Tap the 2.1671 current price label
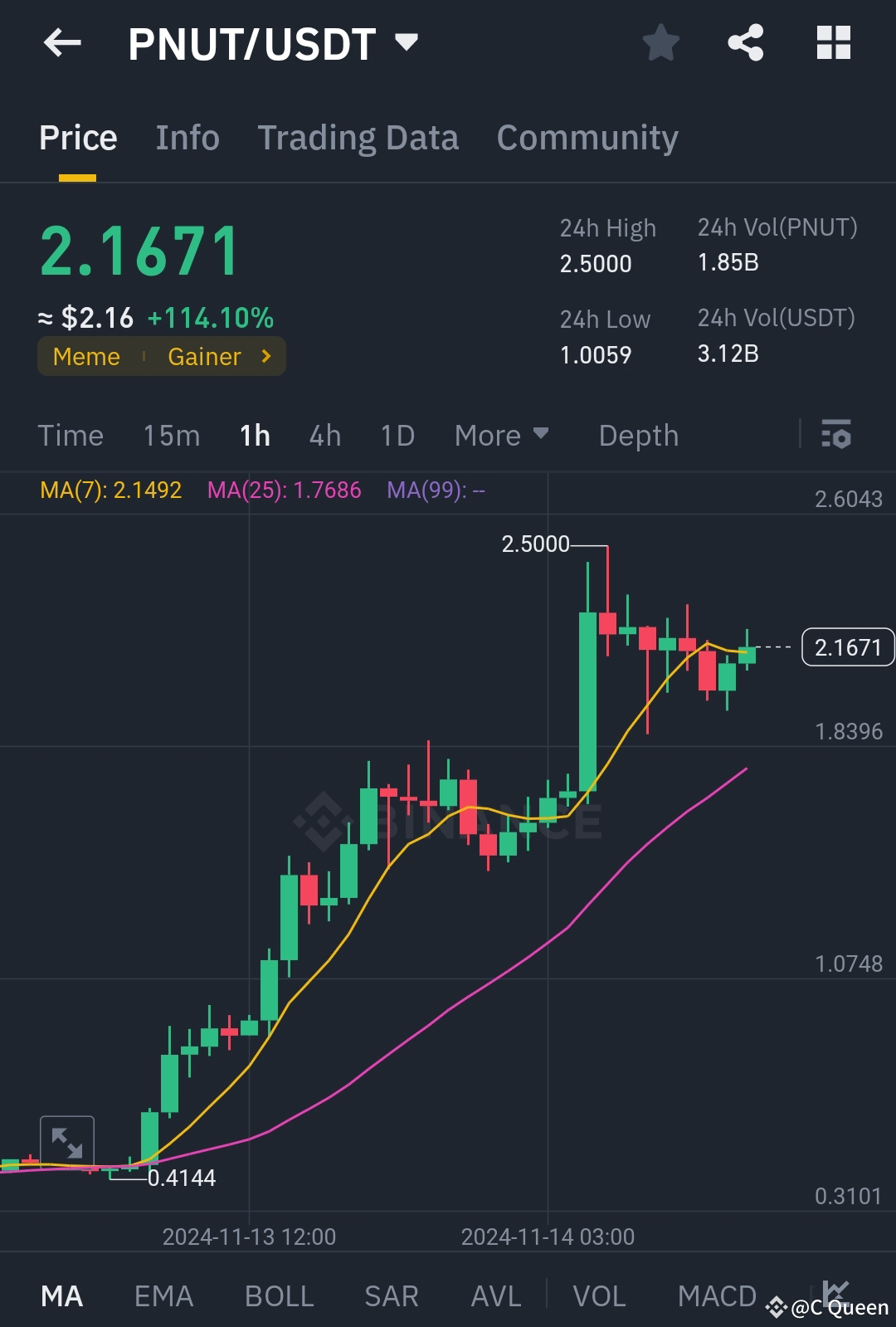 coord(847,647)
